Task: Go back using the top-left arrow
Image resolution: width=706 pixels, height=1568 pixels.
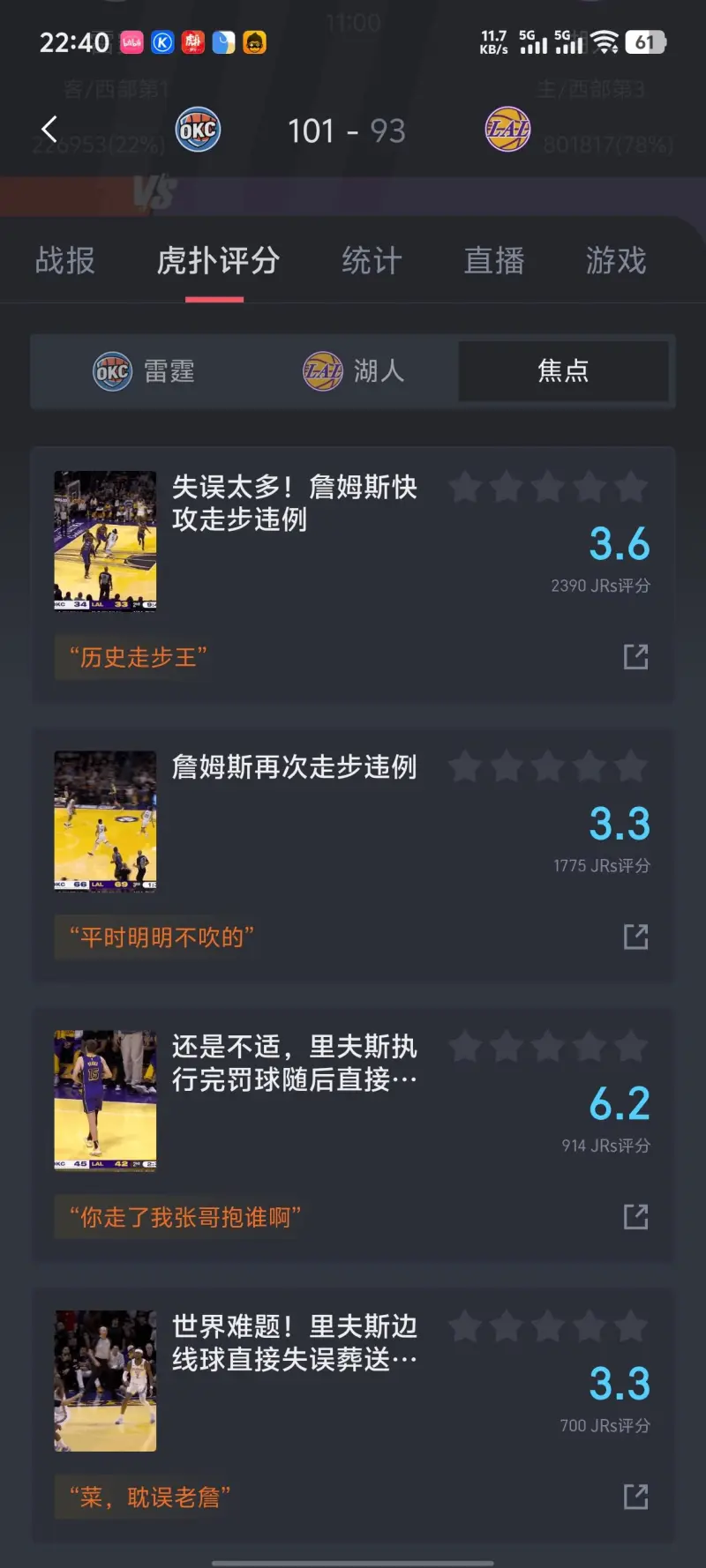Action: [49, 130]
